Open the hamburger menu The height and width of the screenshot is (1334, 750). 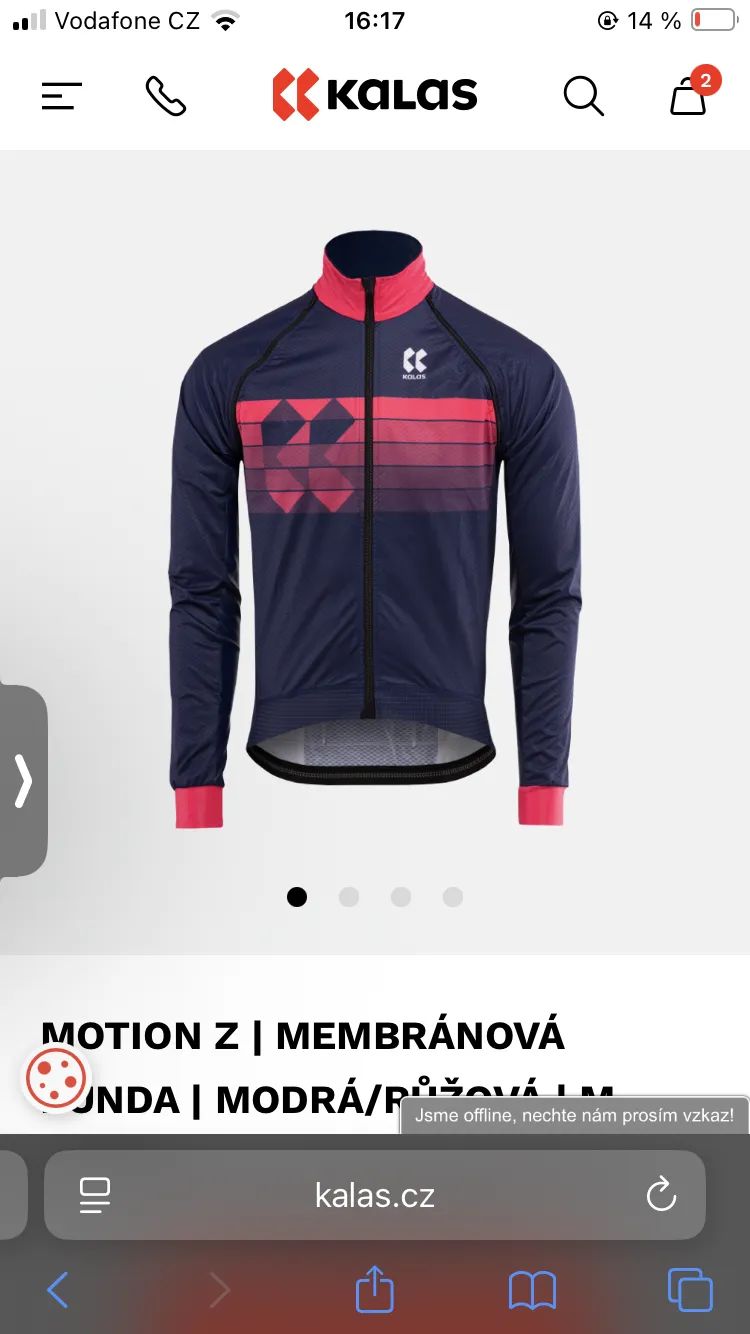pyautogui.click(x=61, y=96)
